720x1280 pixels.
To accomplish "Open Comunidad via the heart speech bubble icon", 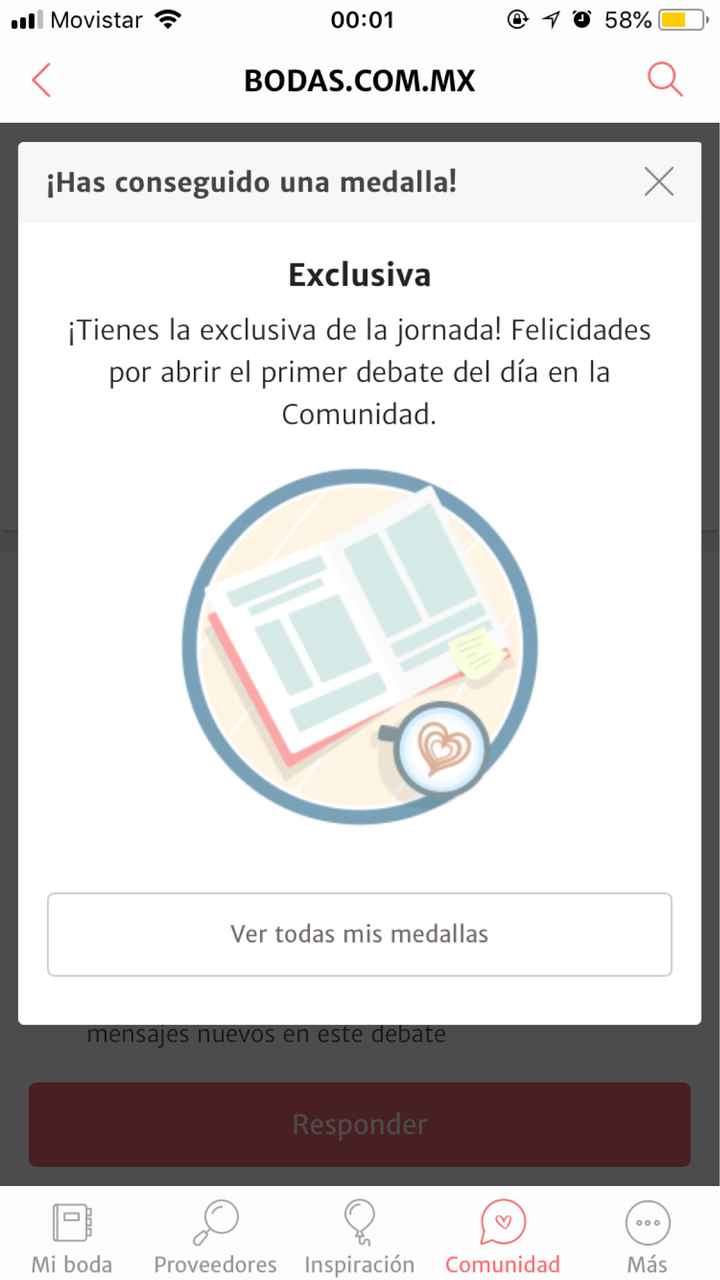I will click(x=501, y=1222).
